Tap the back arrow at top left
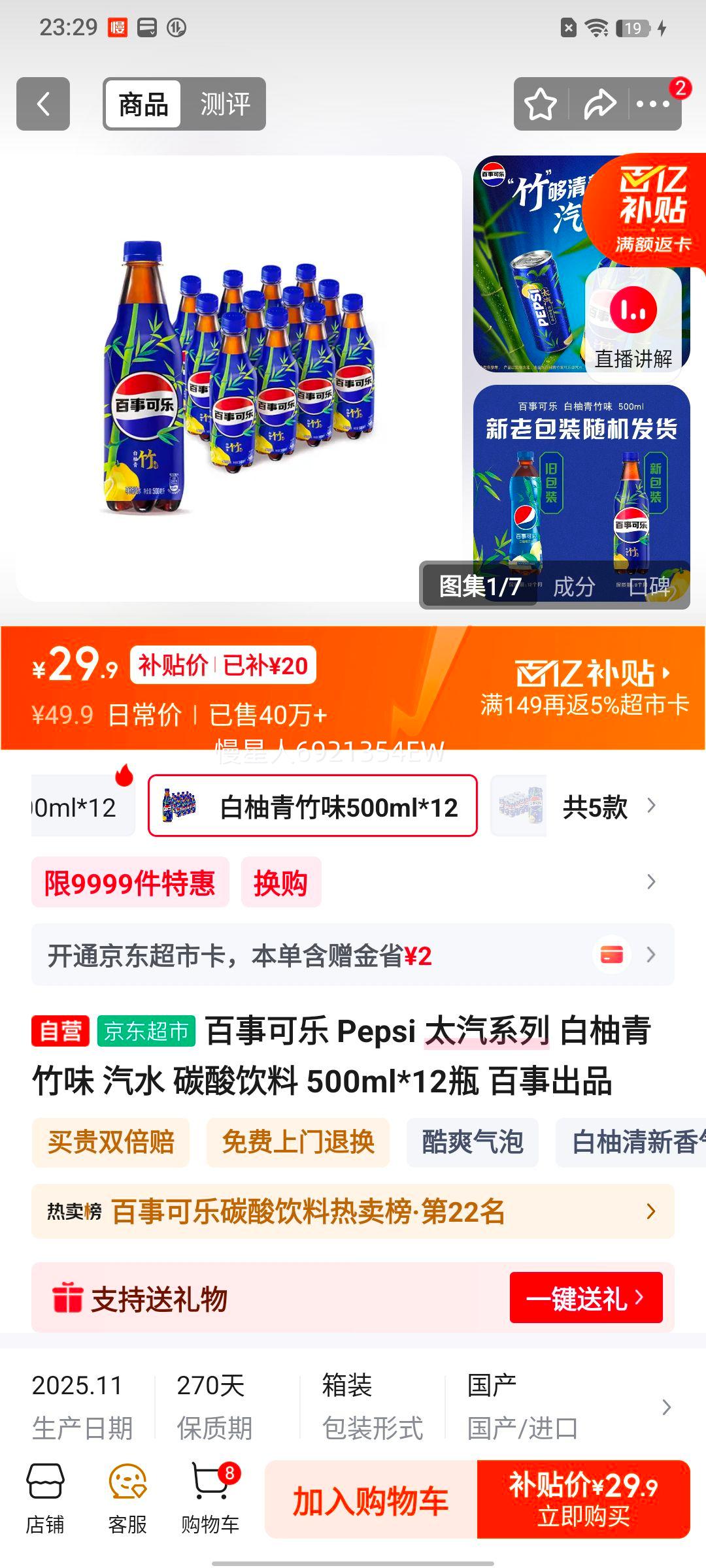706x1568 pixels. click(x=42, y=103)
